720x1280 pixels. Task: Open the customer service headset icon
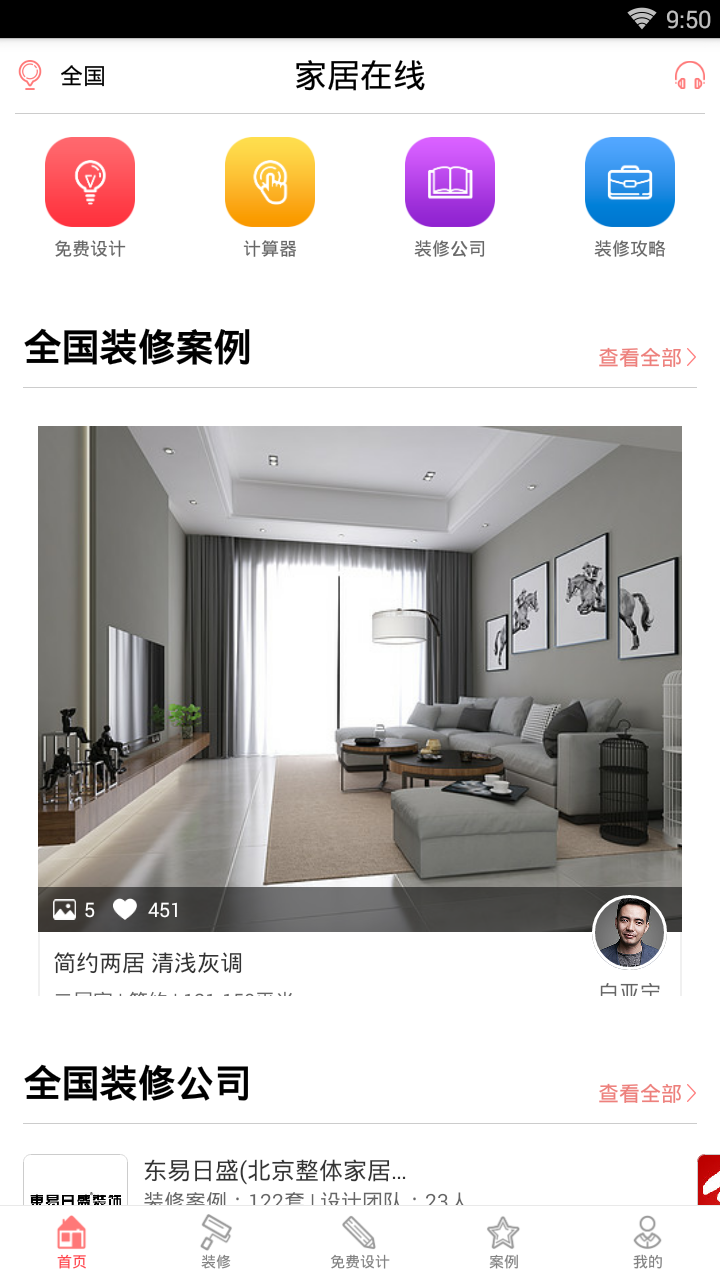689,76
